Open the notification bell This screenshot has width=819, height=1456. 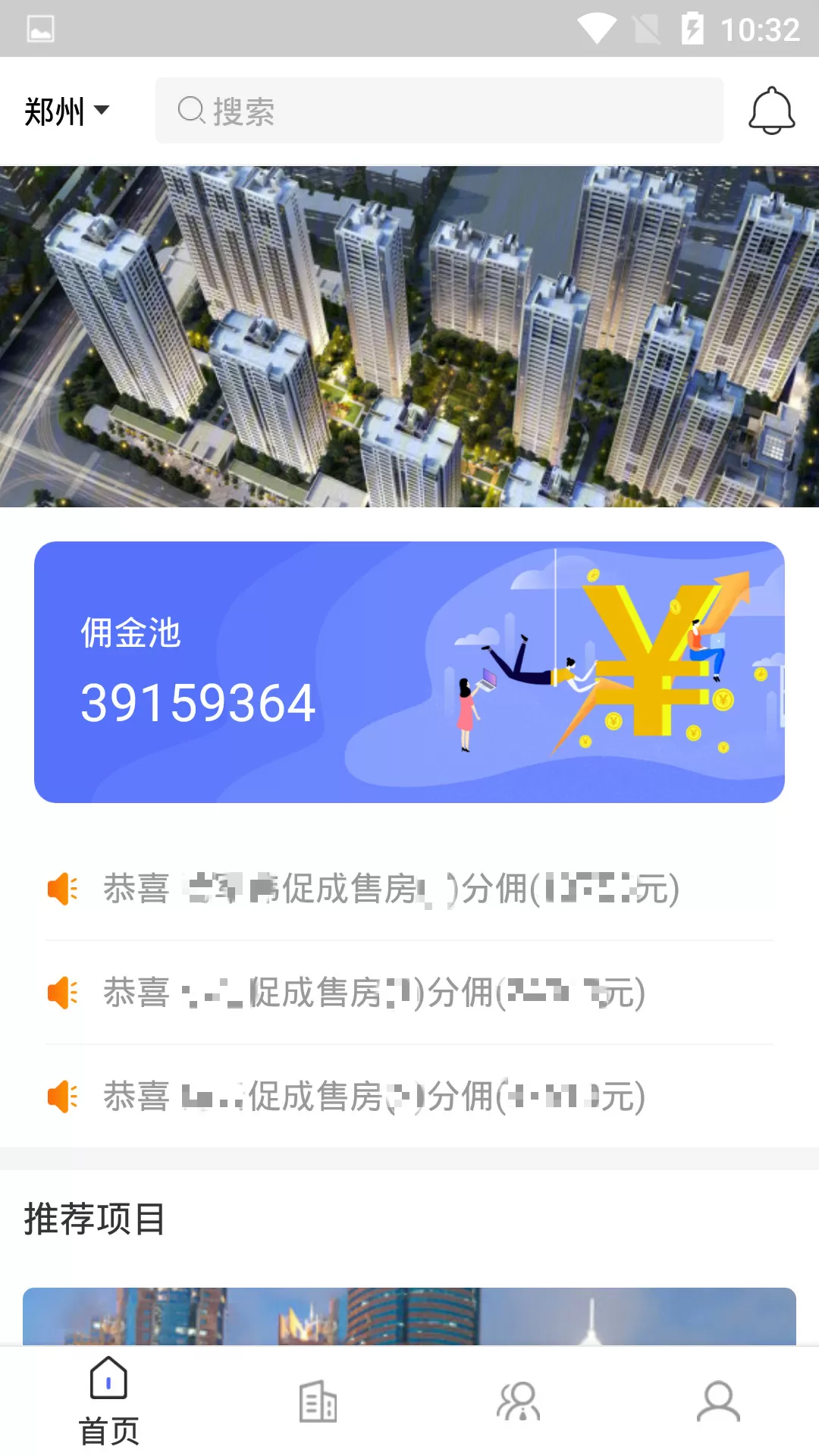click(x=770, y=111)
